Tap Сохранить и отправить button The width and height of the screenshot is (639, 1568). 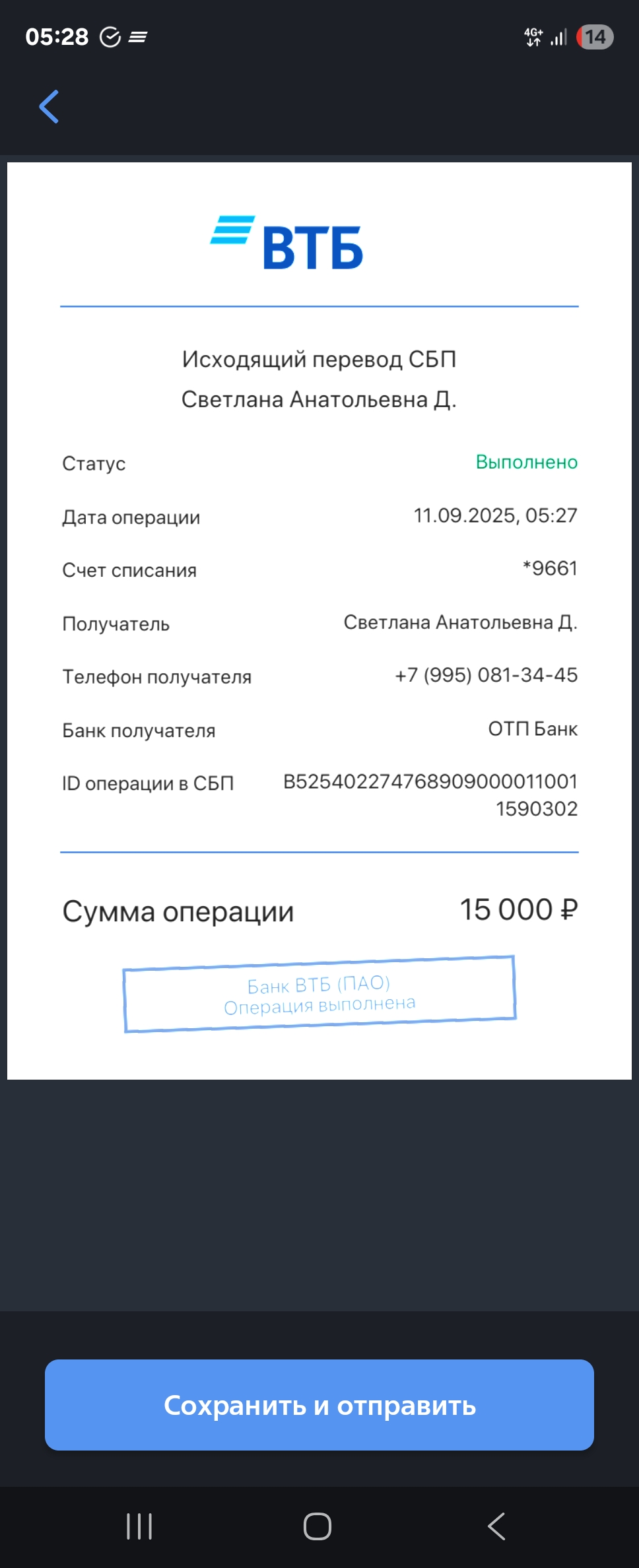[x=319, y=1405]
